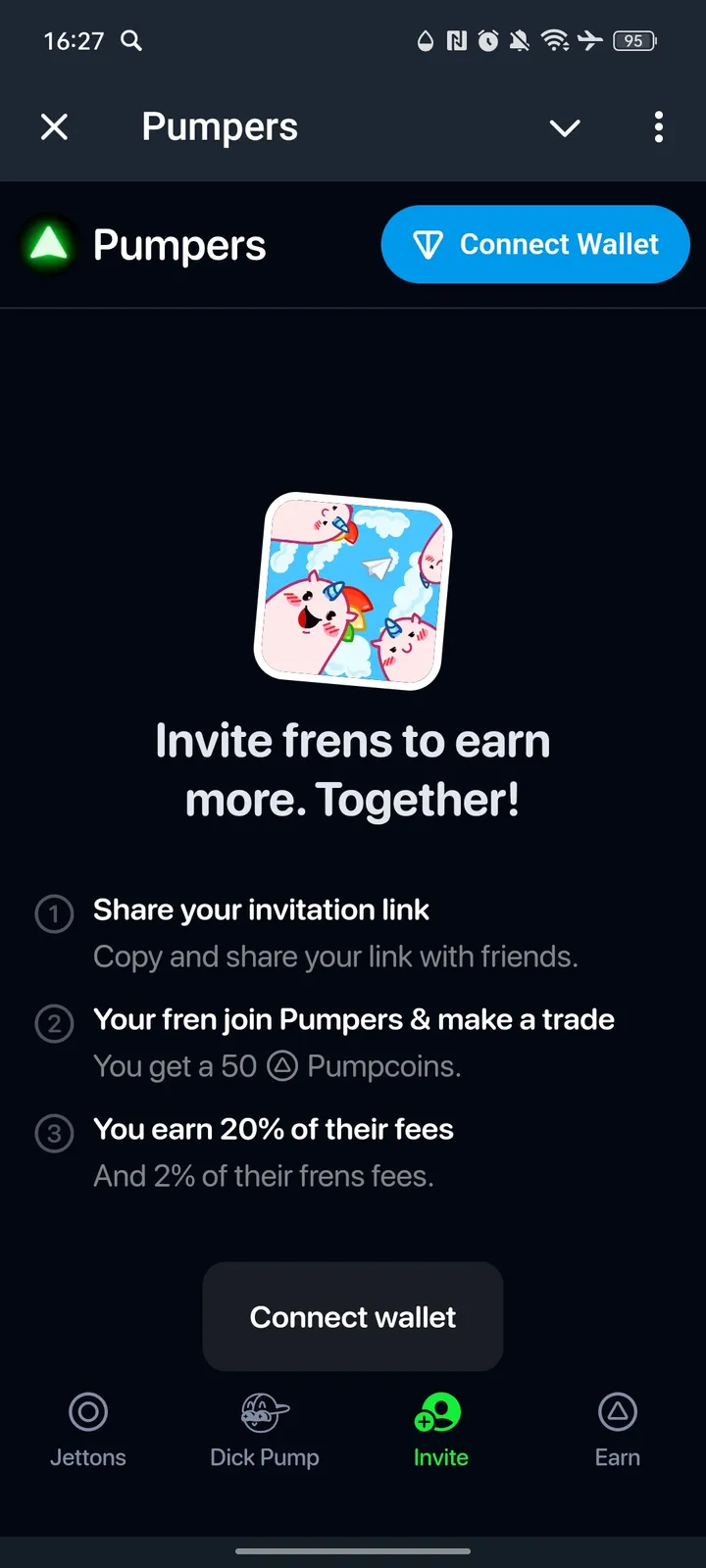Go to the Earn tab
Viewport: 706px width, 1568px height.
[617, 1430]
